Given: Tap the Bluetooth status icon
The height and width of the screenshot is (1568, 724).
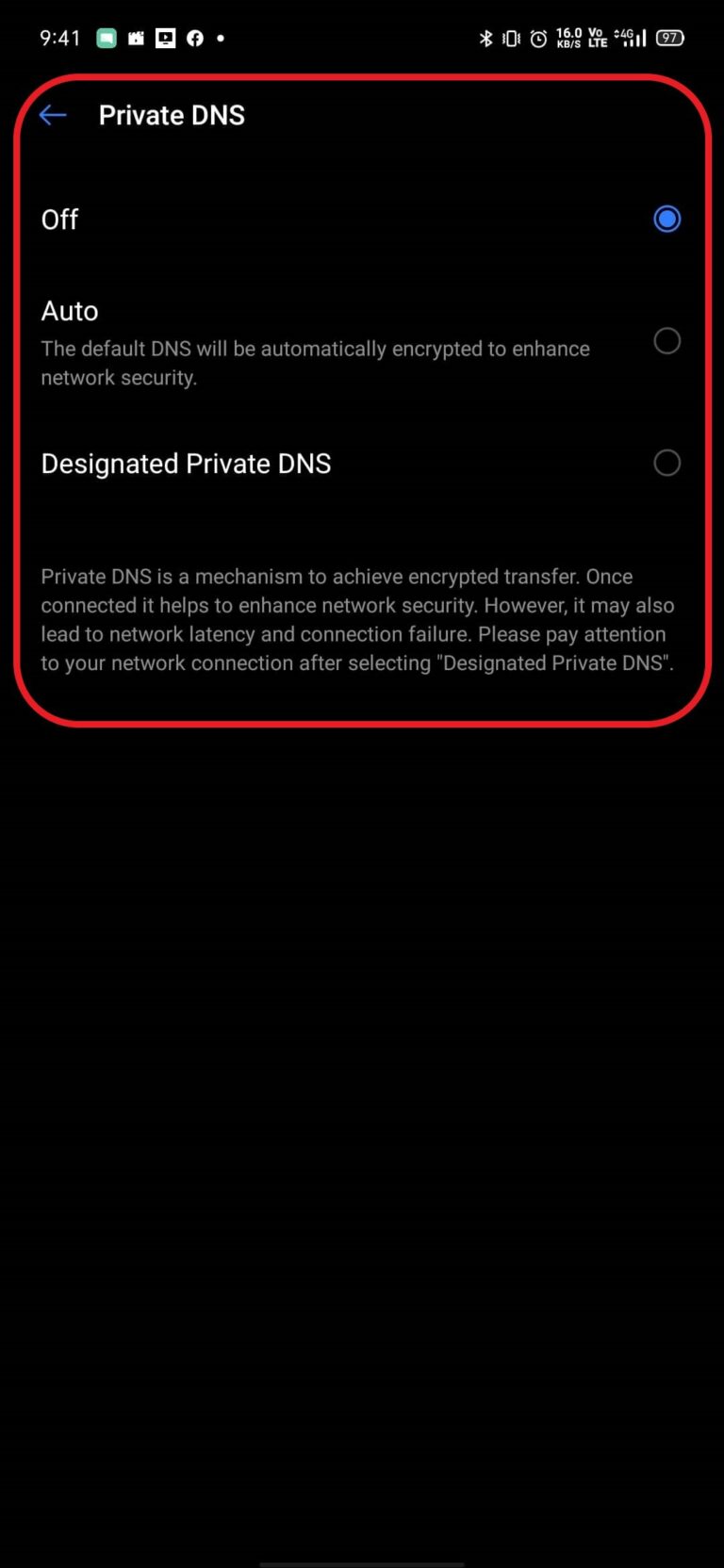Looking at the screenshot, I should click(486, 38).
